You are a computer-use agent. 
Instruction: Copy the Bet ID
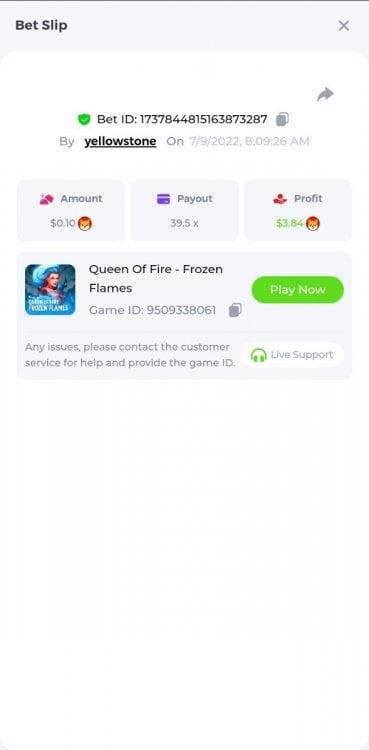click(x=282, y=119)
